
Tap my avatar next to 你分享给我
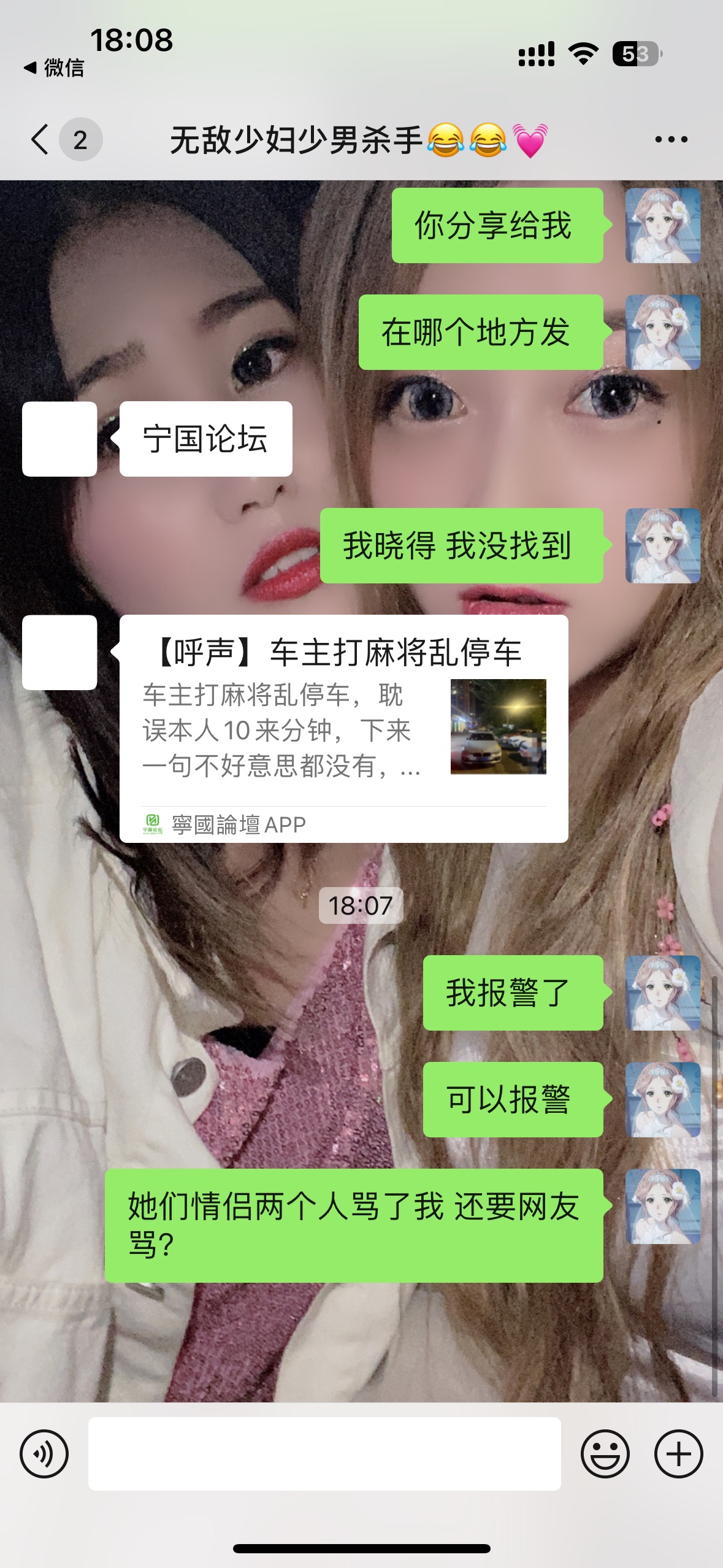[x=662, y=225]
